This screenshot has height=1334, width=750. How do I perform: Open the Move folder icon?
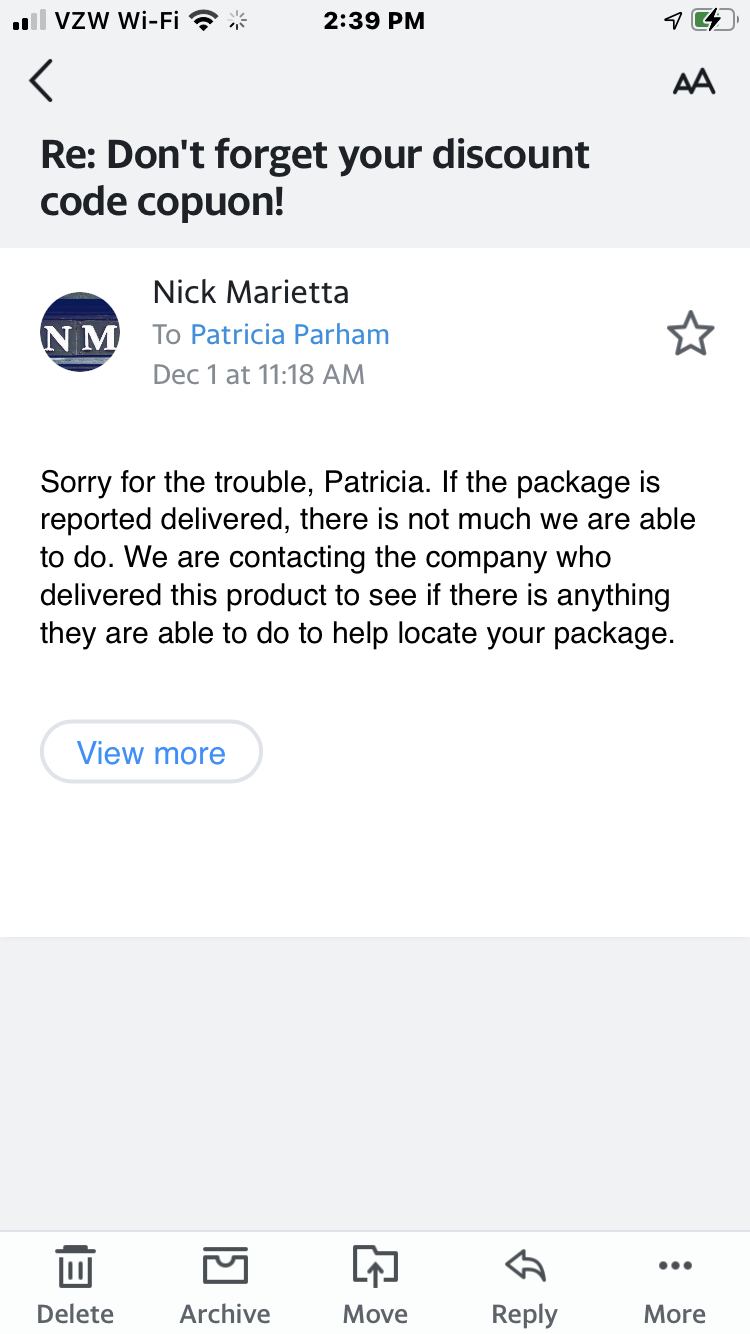pyautogui.click(x=374, y=1265)
